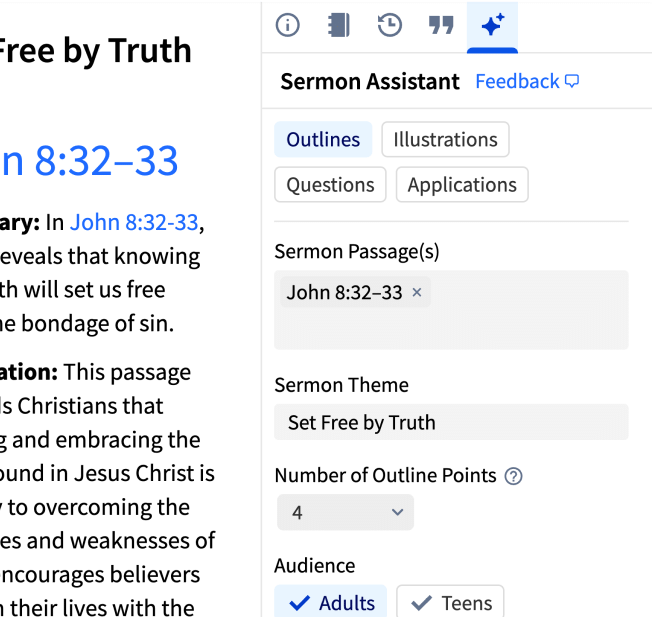Screen dimensions: 652x617
Task: Open the quotes icon tab
Action: click(441, 26)
